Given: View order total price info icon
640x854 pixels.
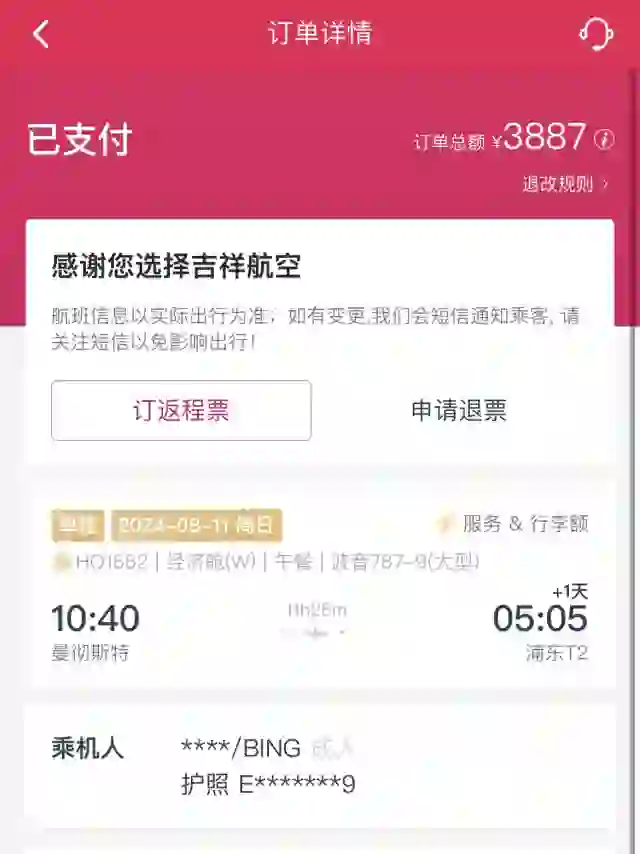Looking at the screenshot, I should (x=604, y=140).
